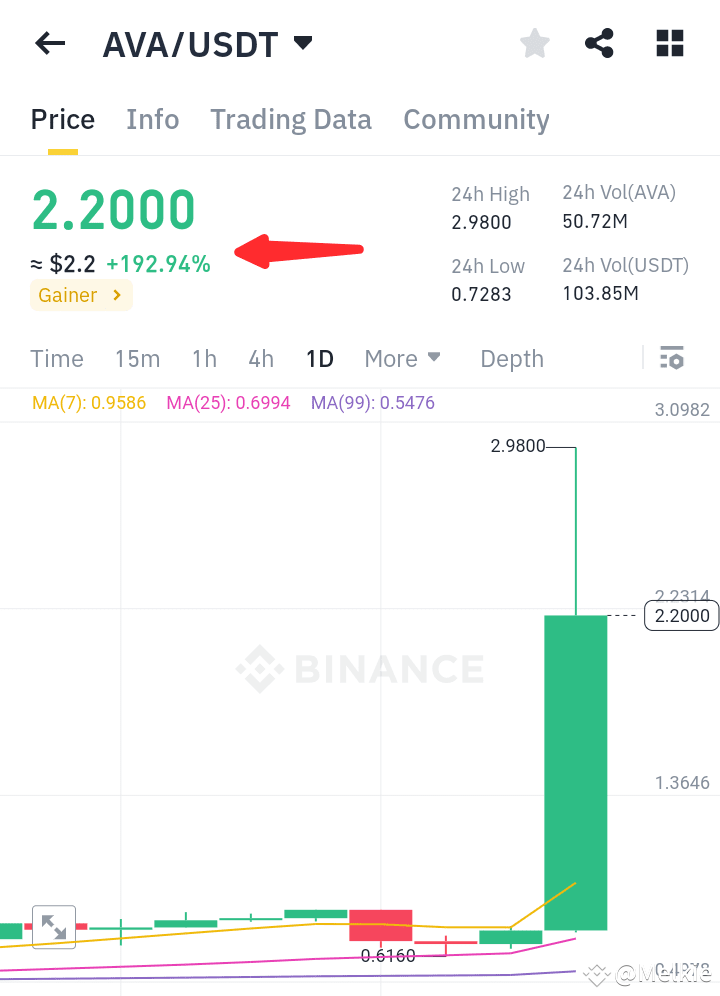720x996 pixels.
Task: Switch to the Community tab
Action: pos(476,119)
